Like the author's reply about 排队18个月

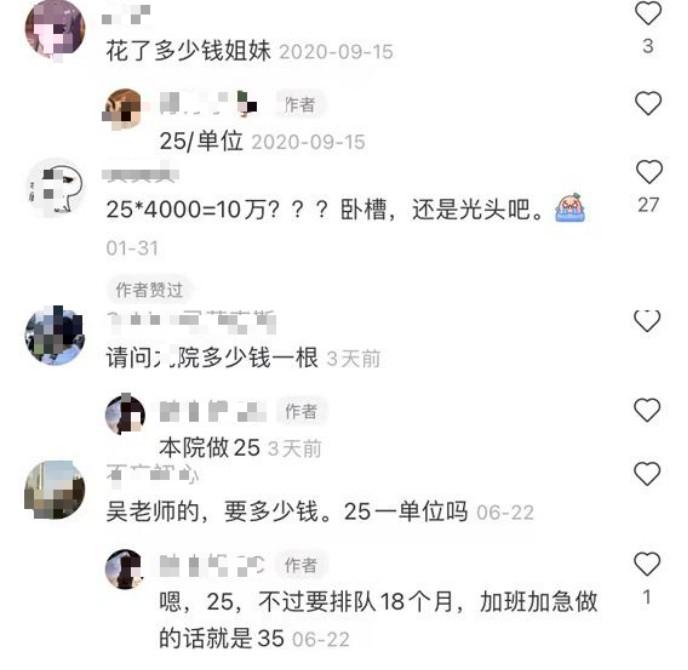648,564
